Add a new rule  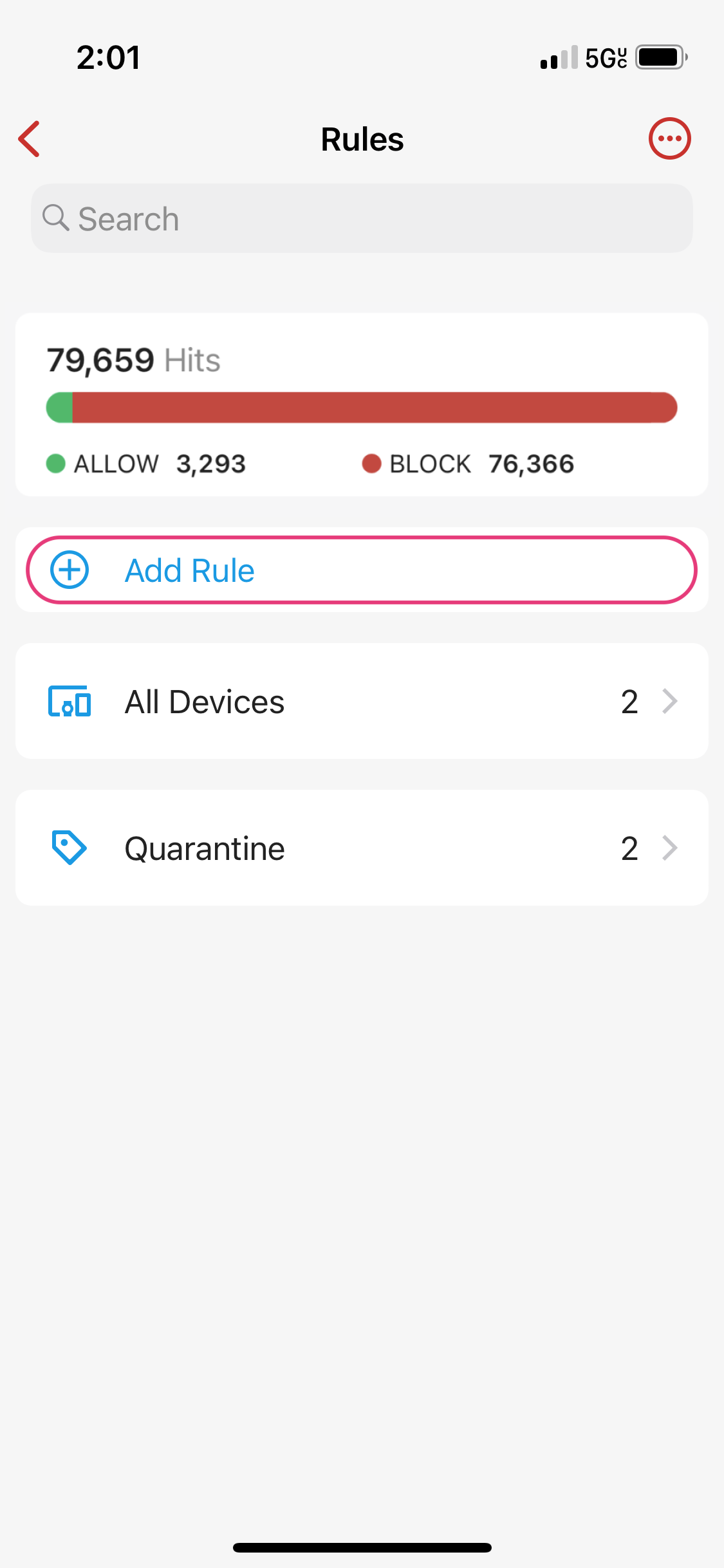tap(362, 570)
